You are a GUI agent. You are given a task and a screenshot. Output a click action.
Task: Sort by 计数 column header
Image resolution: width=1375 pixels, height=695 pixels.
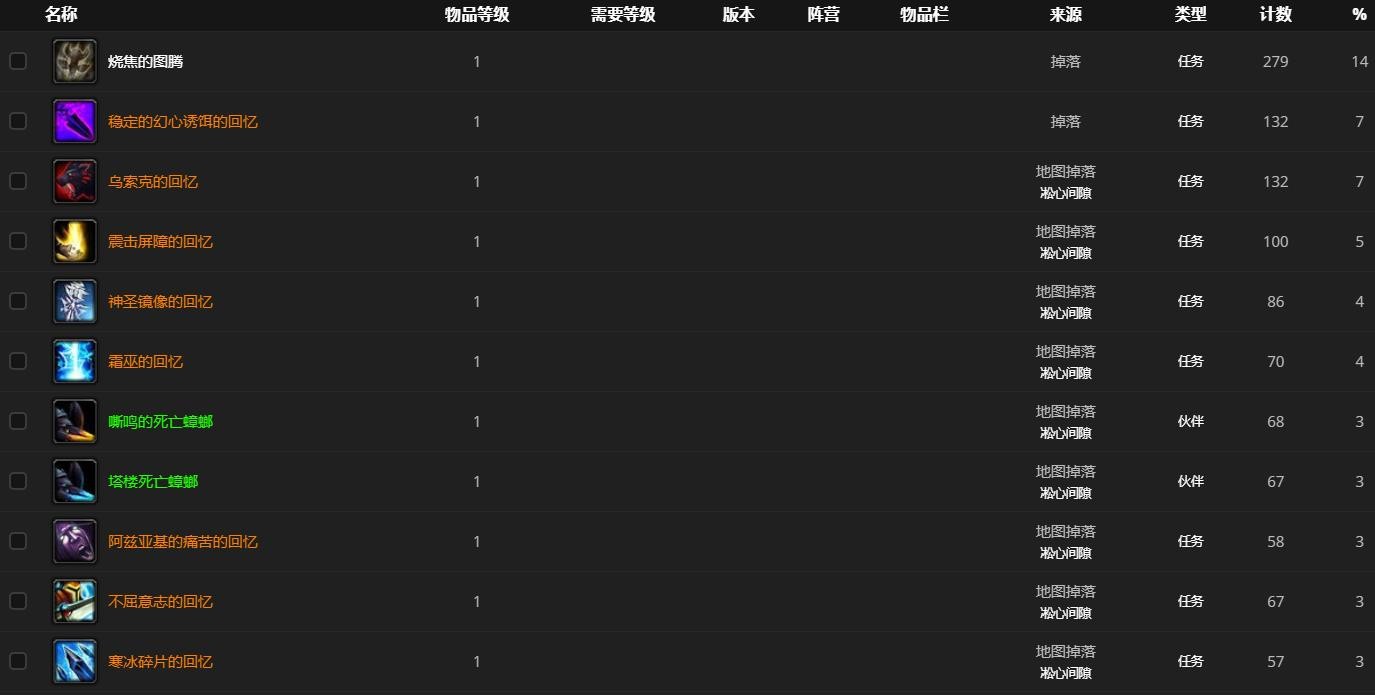(1275, 14)
